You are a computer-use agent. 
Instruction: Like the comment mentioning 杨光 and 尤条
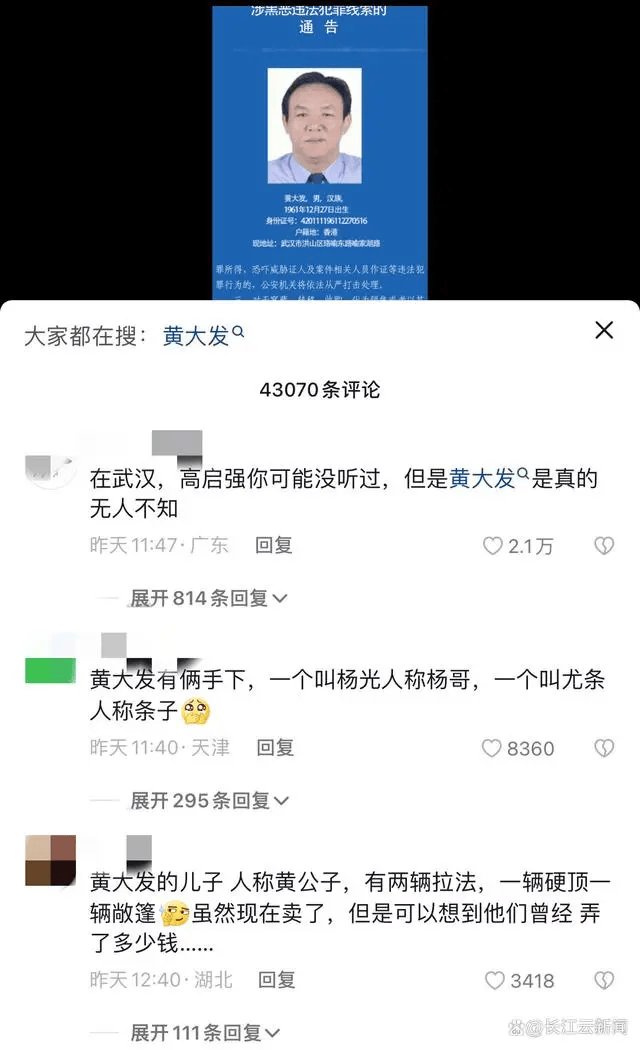pyautogui.click(x=492, y=748)
